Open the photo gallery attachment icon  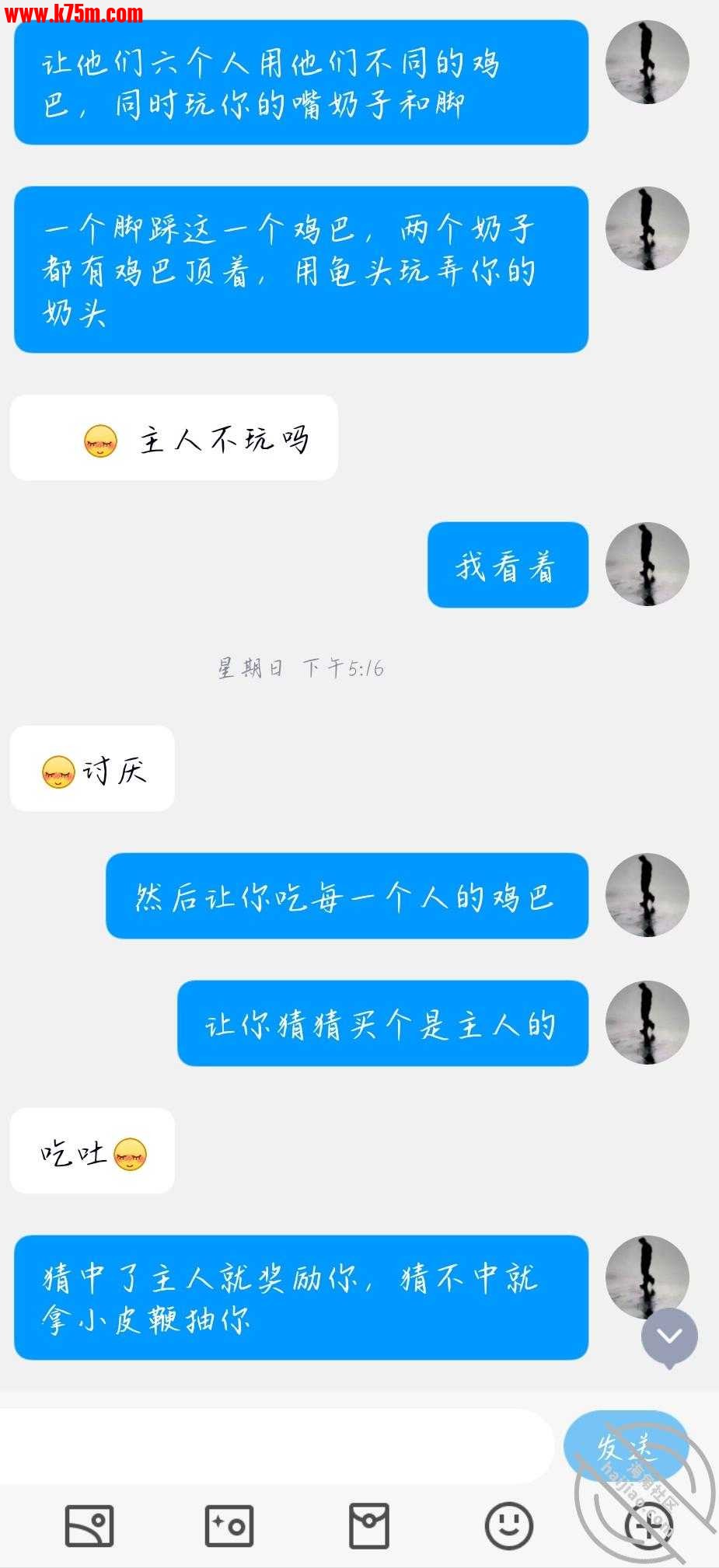coord(89,1525)
